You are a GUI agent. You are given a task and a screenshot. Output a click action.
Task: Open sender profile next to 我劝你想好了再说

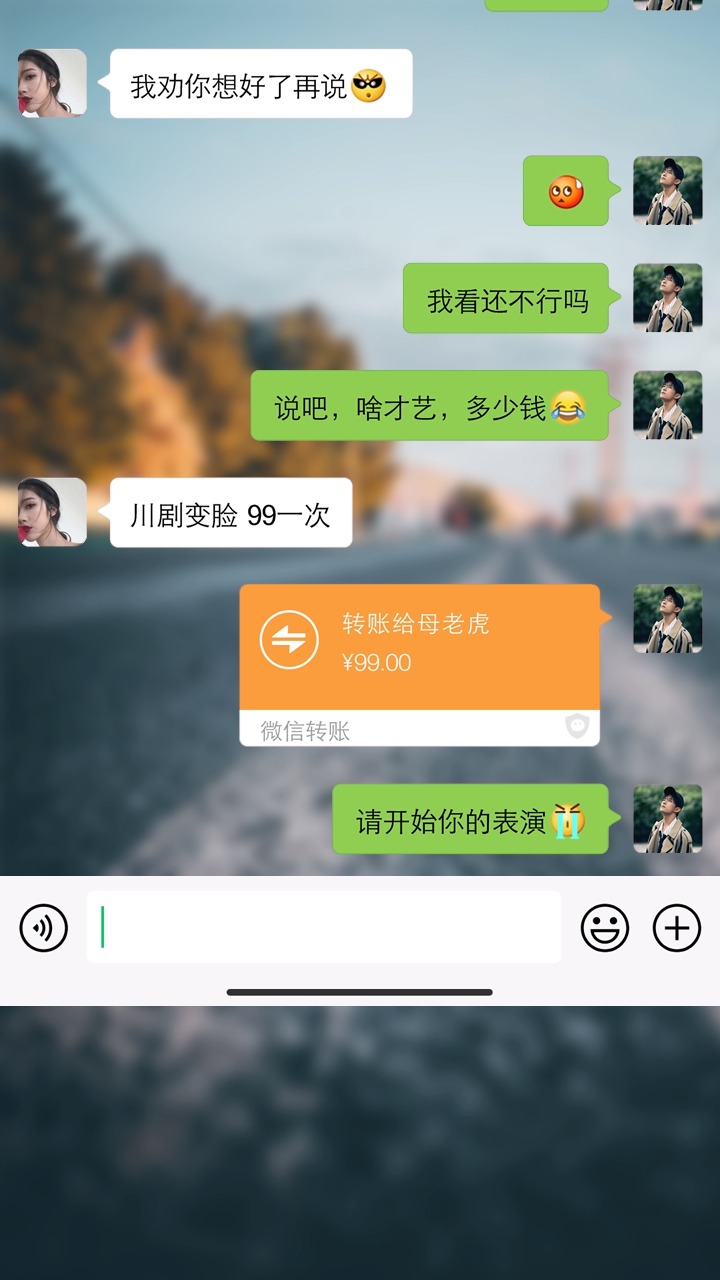[52, 84]
